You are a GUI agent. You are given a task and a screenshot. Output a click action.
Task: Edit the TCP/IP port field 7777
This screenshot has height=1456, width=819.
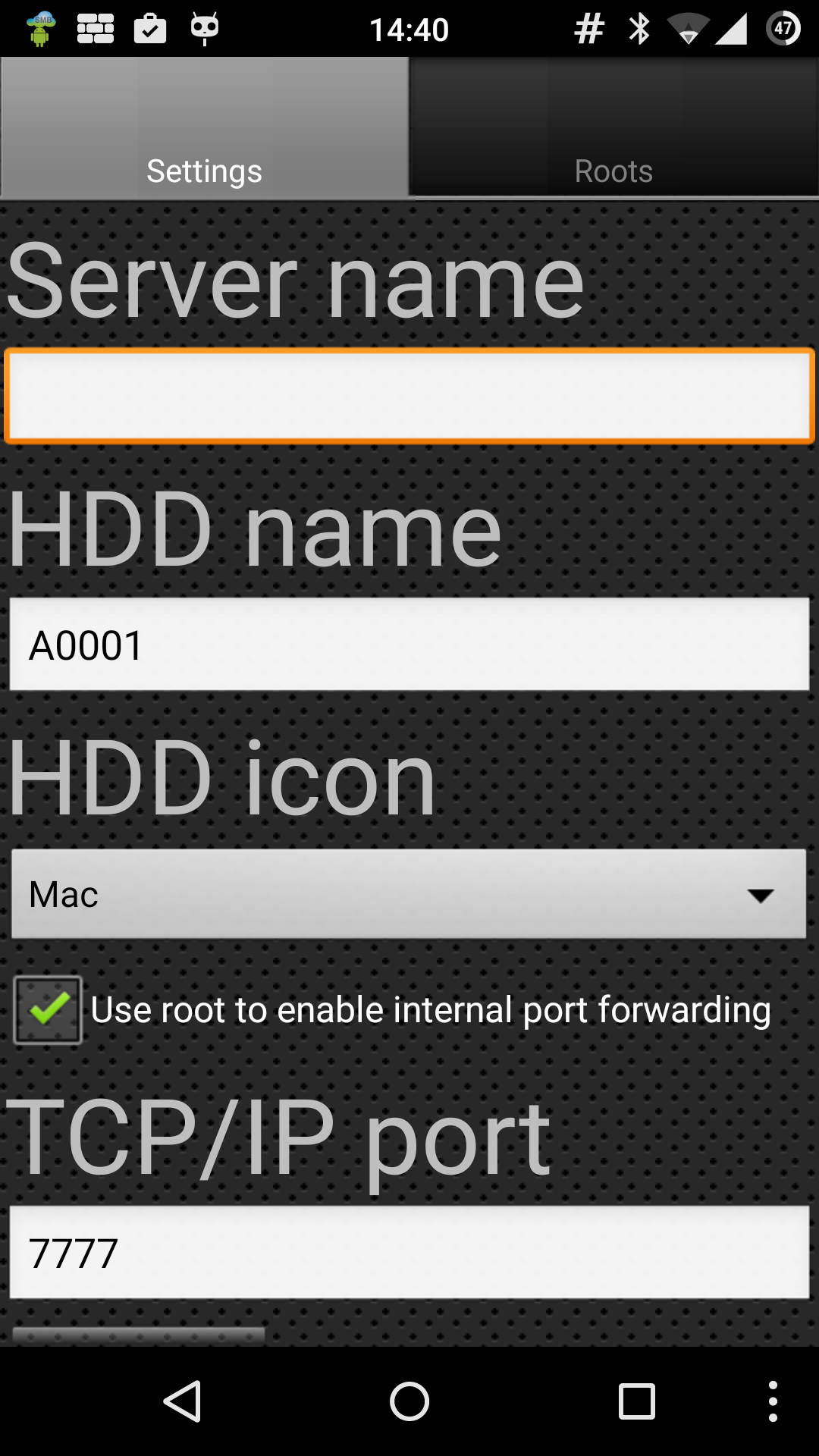(409, 1253)
